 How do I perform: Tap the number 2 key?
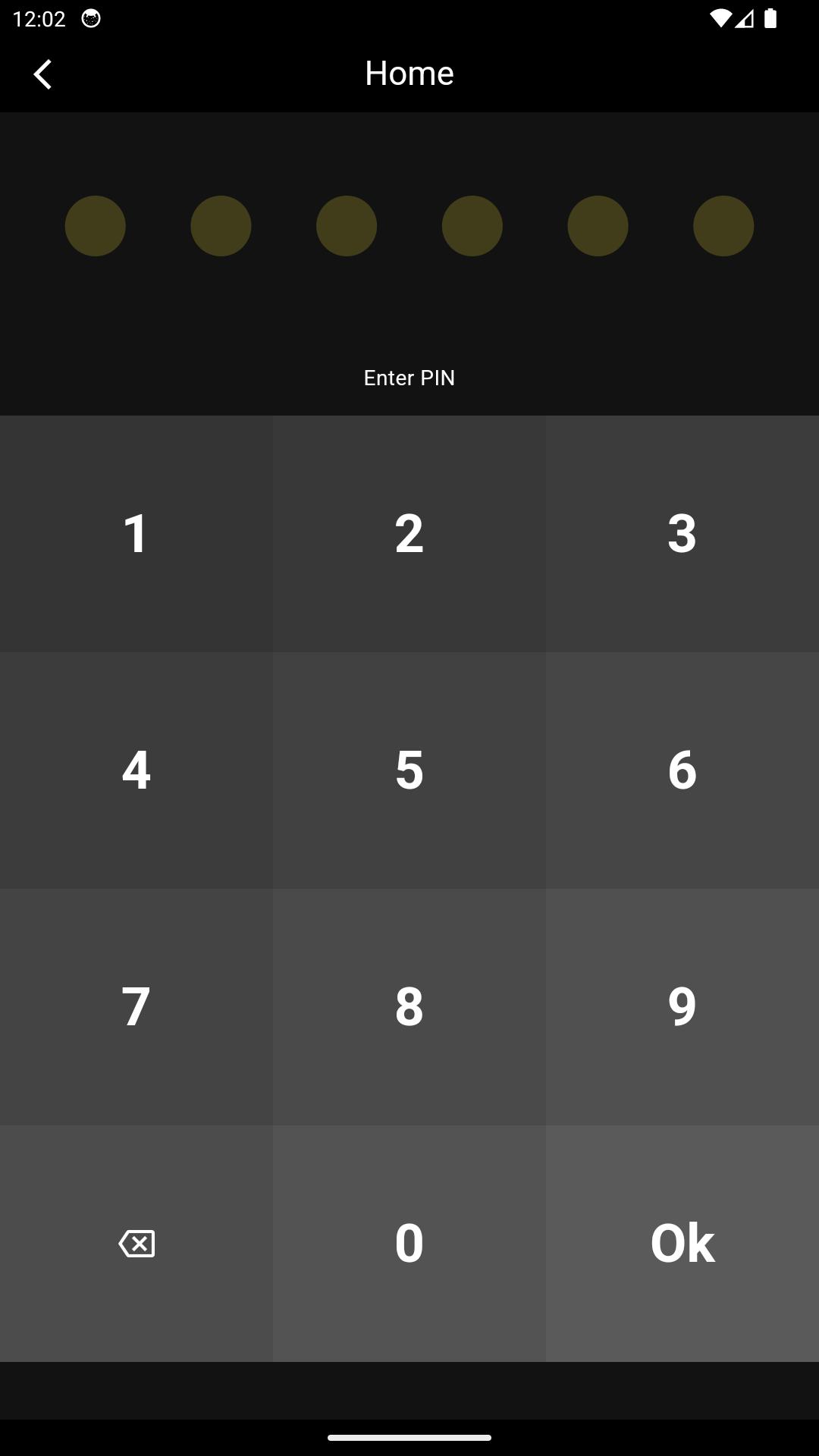pos(409,533)
